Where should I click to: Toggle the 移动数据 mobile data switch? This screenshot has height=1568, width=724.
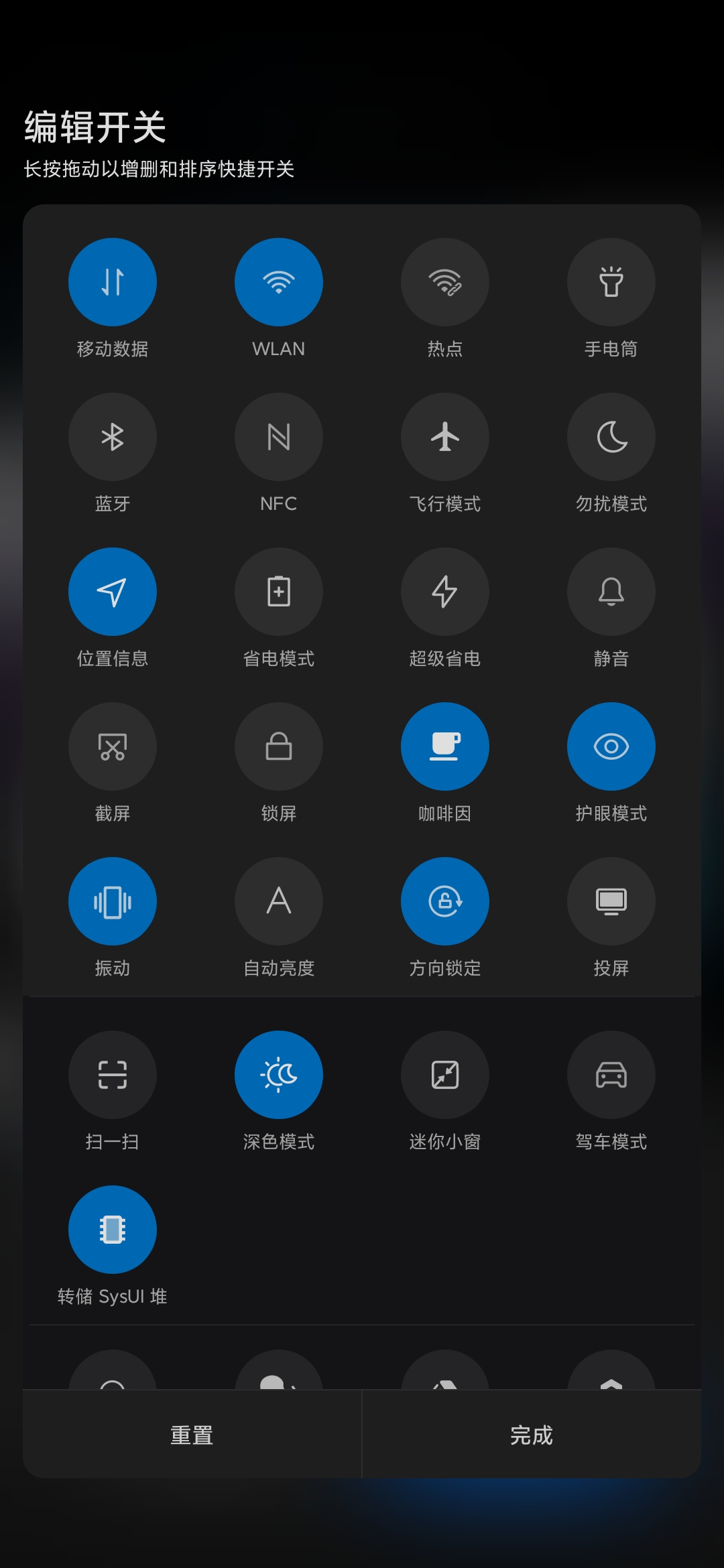click(x=113, y=282)
